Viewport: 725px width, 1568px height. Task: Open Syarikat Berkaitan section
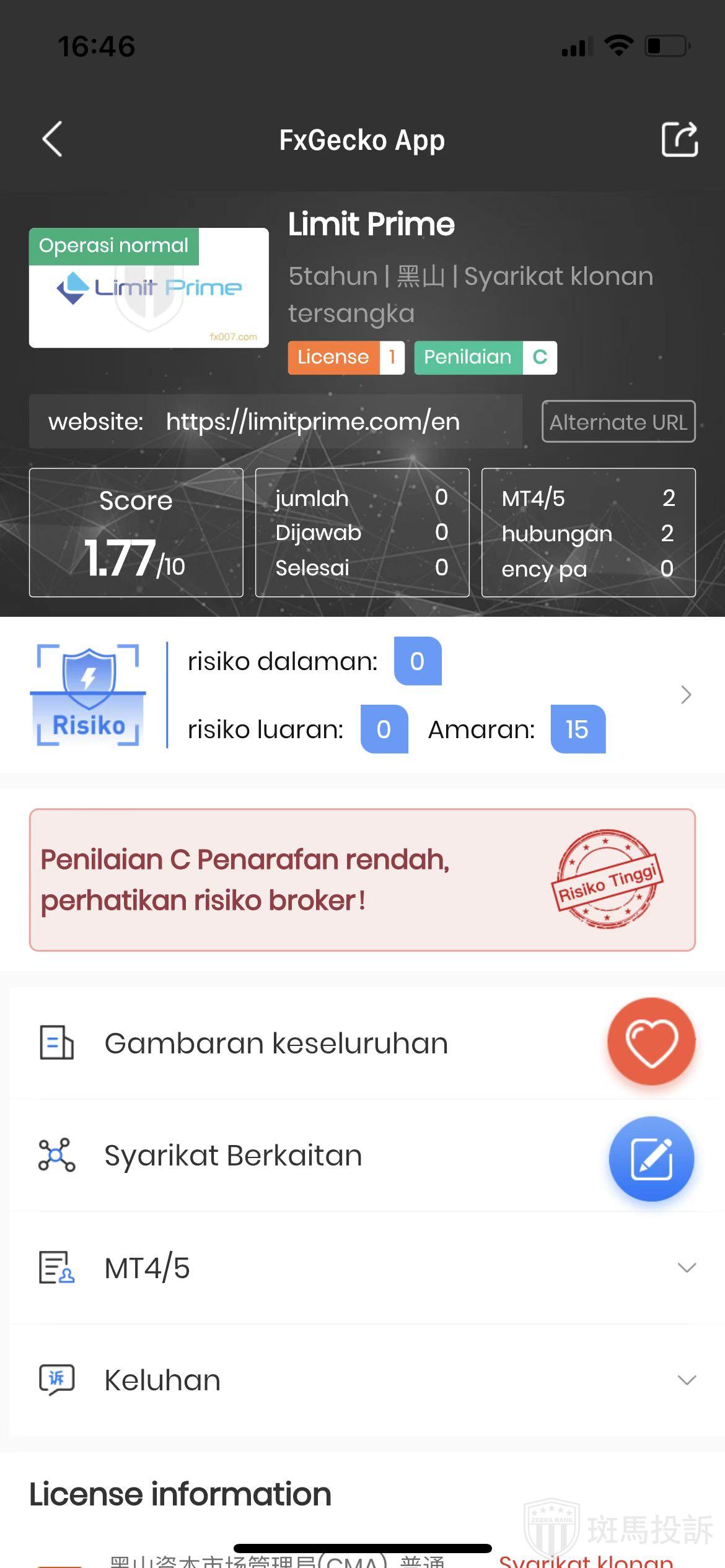pyautogui.click(x=233, y=1156)
